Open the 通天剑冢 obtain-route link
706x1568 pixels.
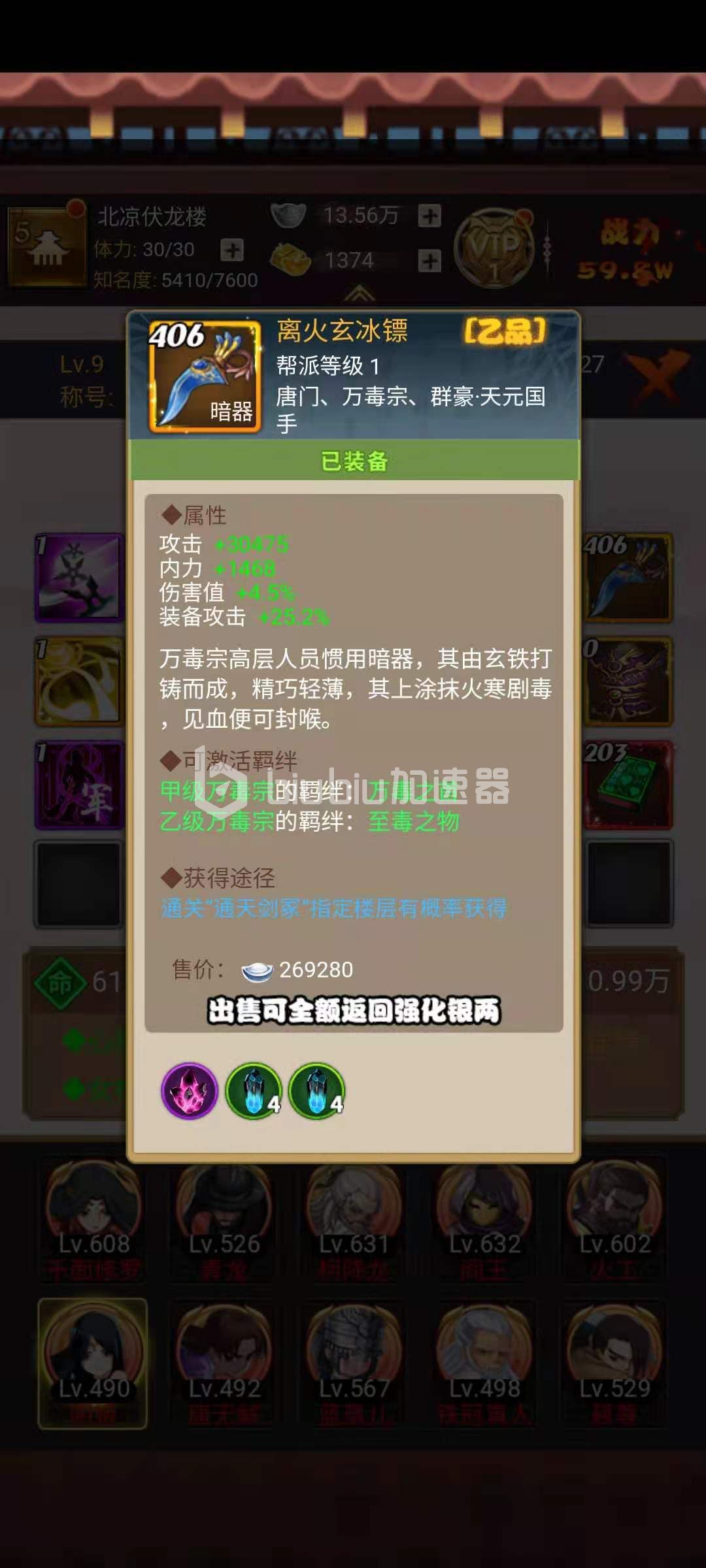click(333, 908)
